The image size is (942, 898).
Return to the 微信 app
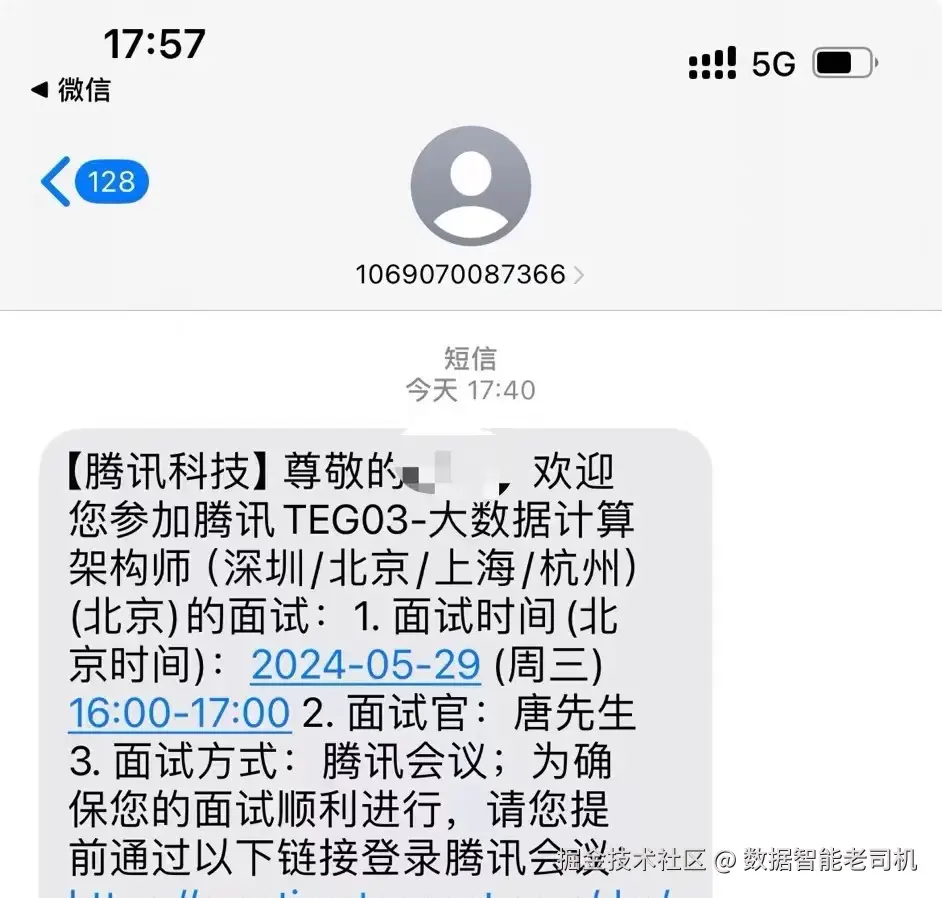(70, 90)
